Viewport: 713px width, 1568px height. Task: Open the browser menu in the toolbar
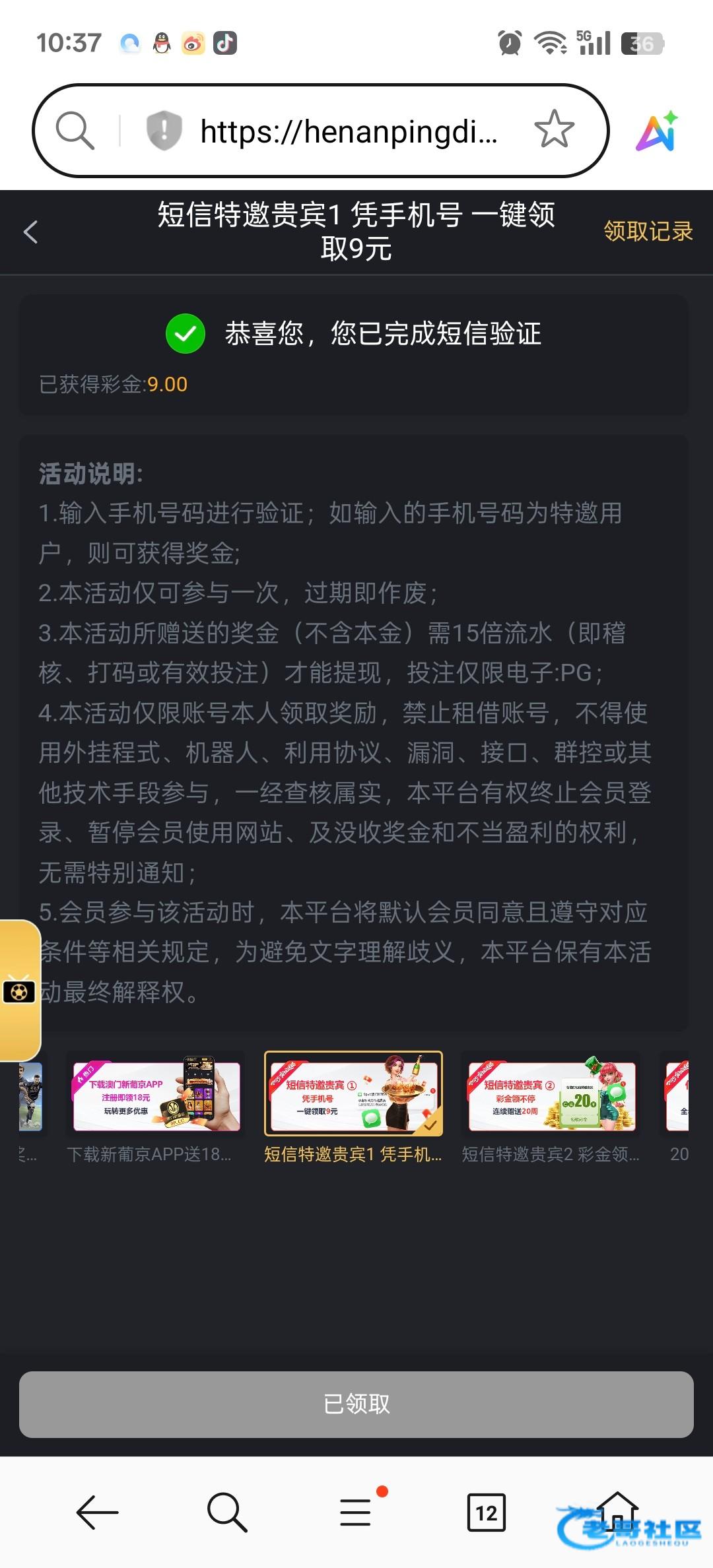[x=356, y=1512]
